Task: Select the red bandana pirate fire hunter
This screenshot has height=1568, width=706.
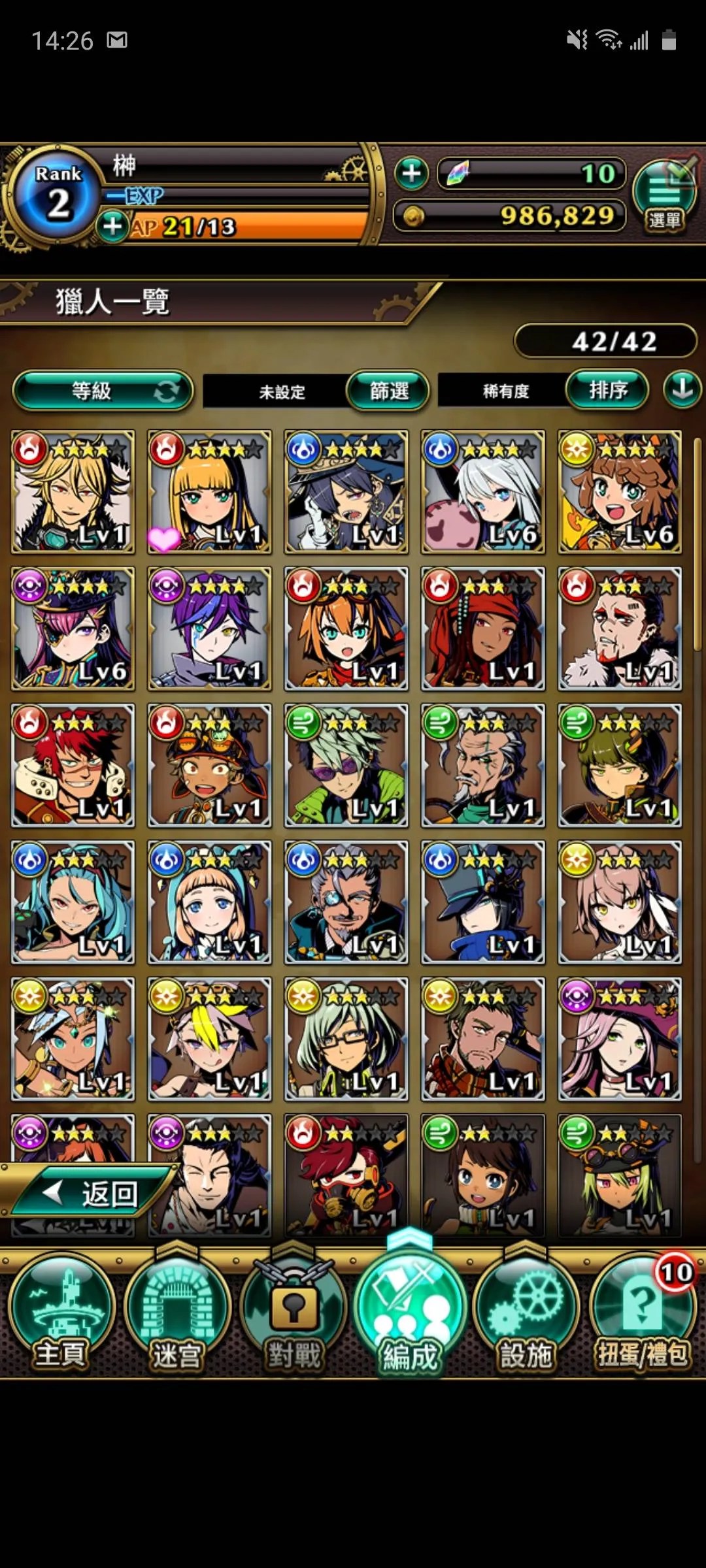Action: pyautogui.click(x=482, y=629)
